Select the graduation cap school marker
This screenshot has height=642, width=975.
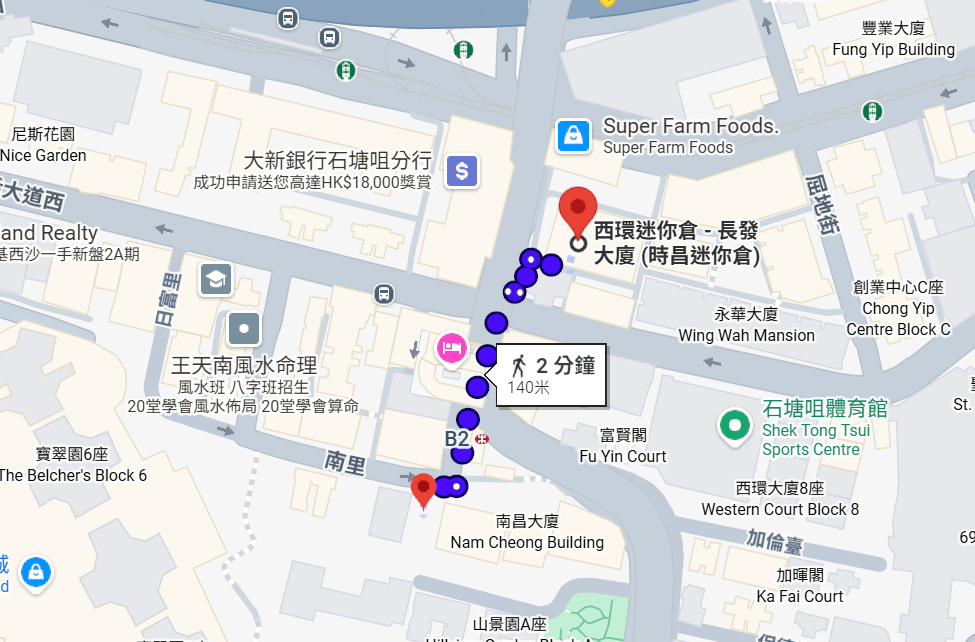pyautogui.click(x=216, y=279)
